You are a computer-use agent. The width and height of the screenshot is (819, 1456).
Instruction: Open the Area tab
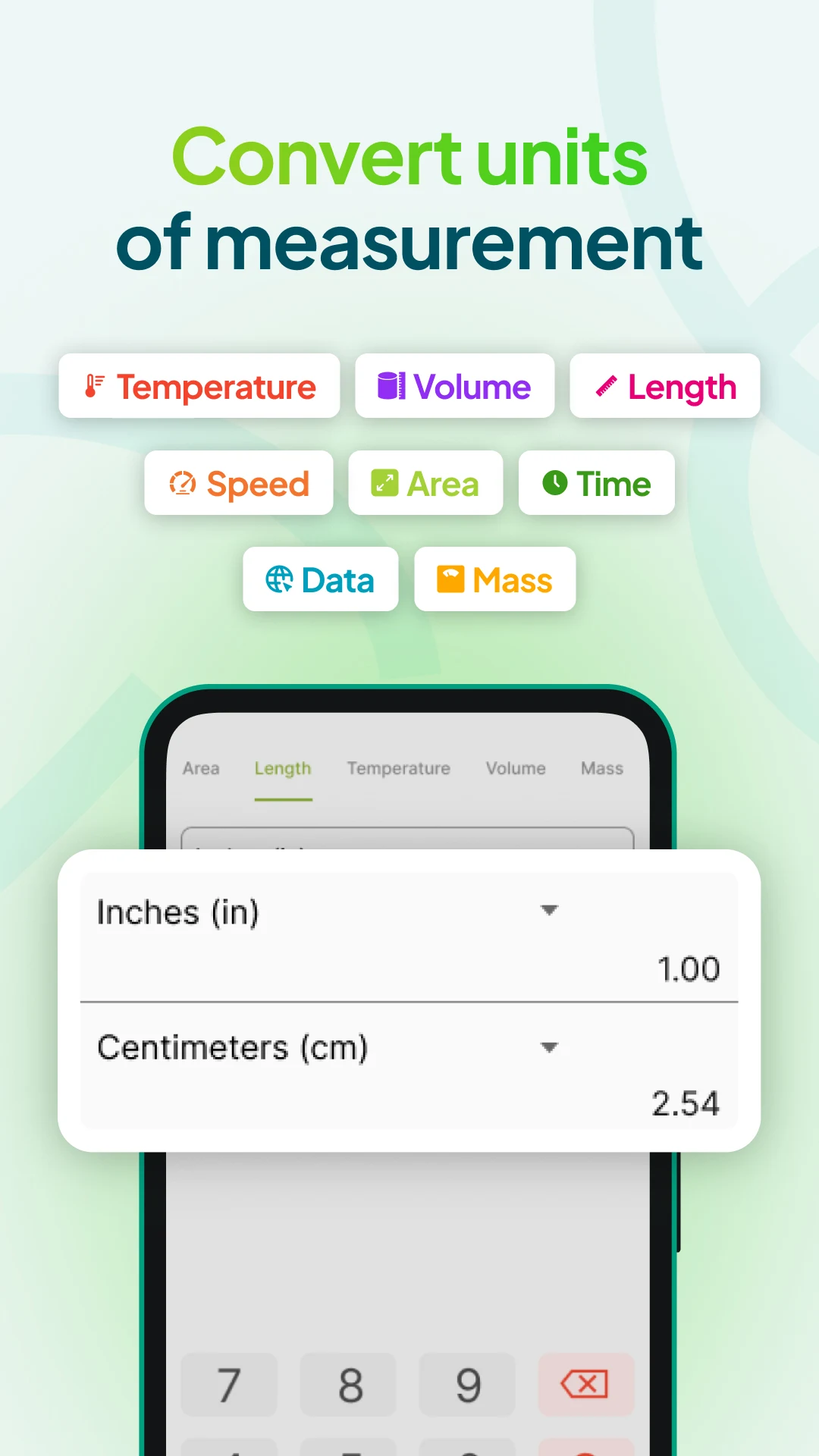tap(200, 768)
